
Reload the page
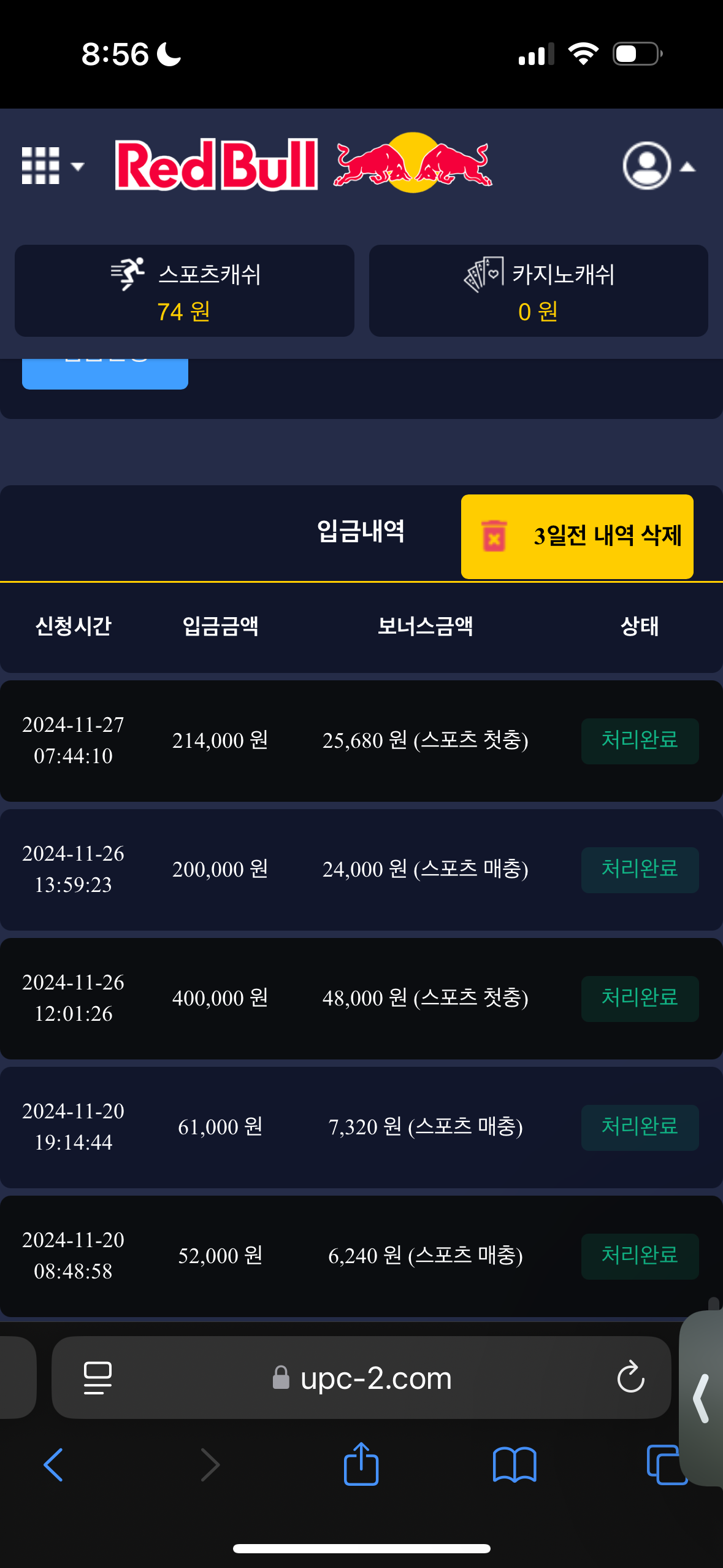[x=630, y=1378]
